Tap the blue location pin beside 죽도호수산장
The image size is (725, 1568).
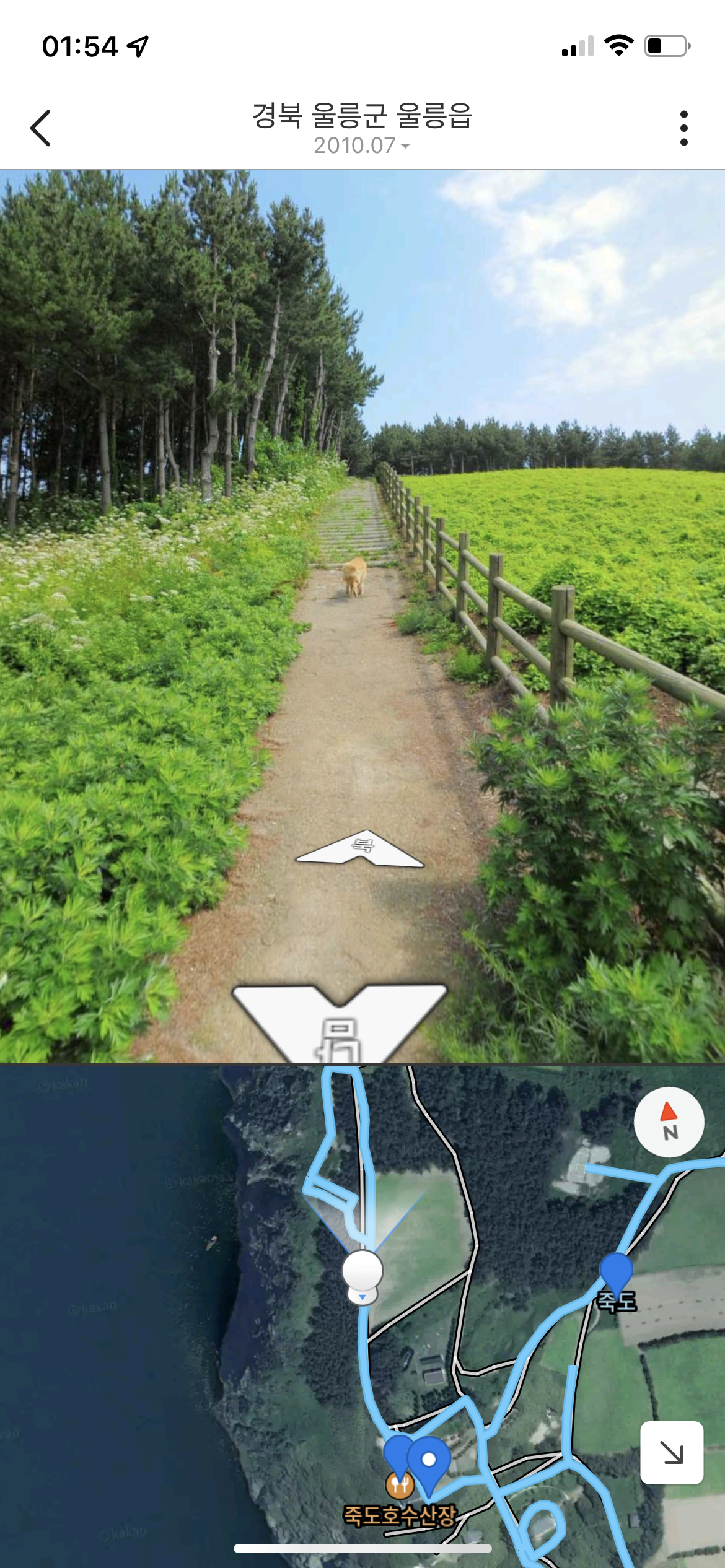click(429, 1463)
